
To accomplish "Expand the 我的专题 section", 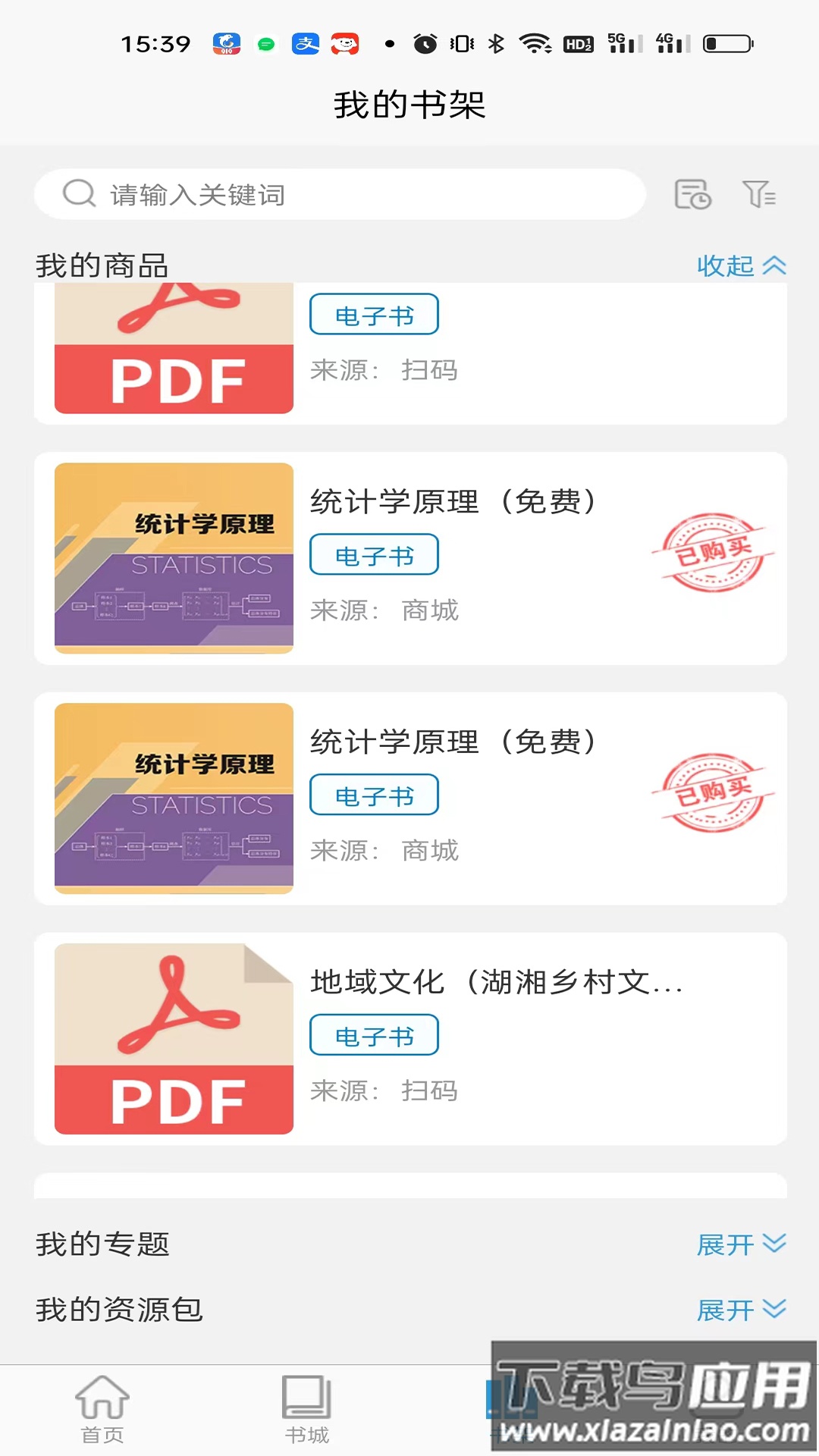I will 741,1244.
